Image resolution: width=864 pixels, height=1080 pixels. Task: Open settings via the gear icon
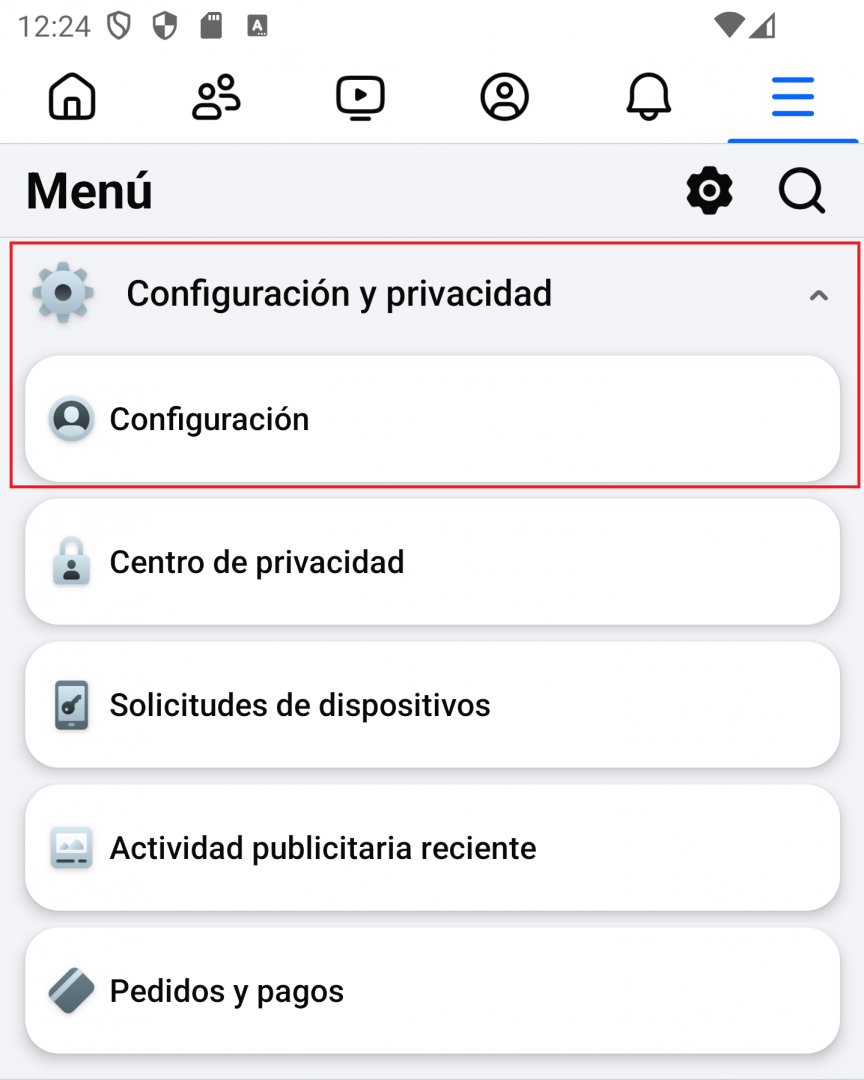(x=709, y=191)
